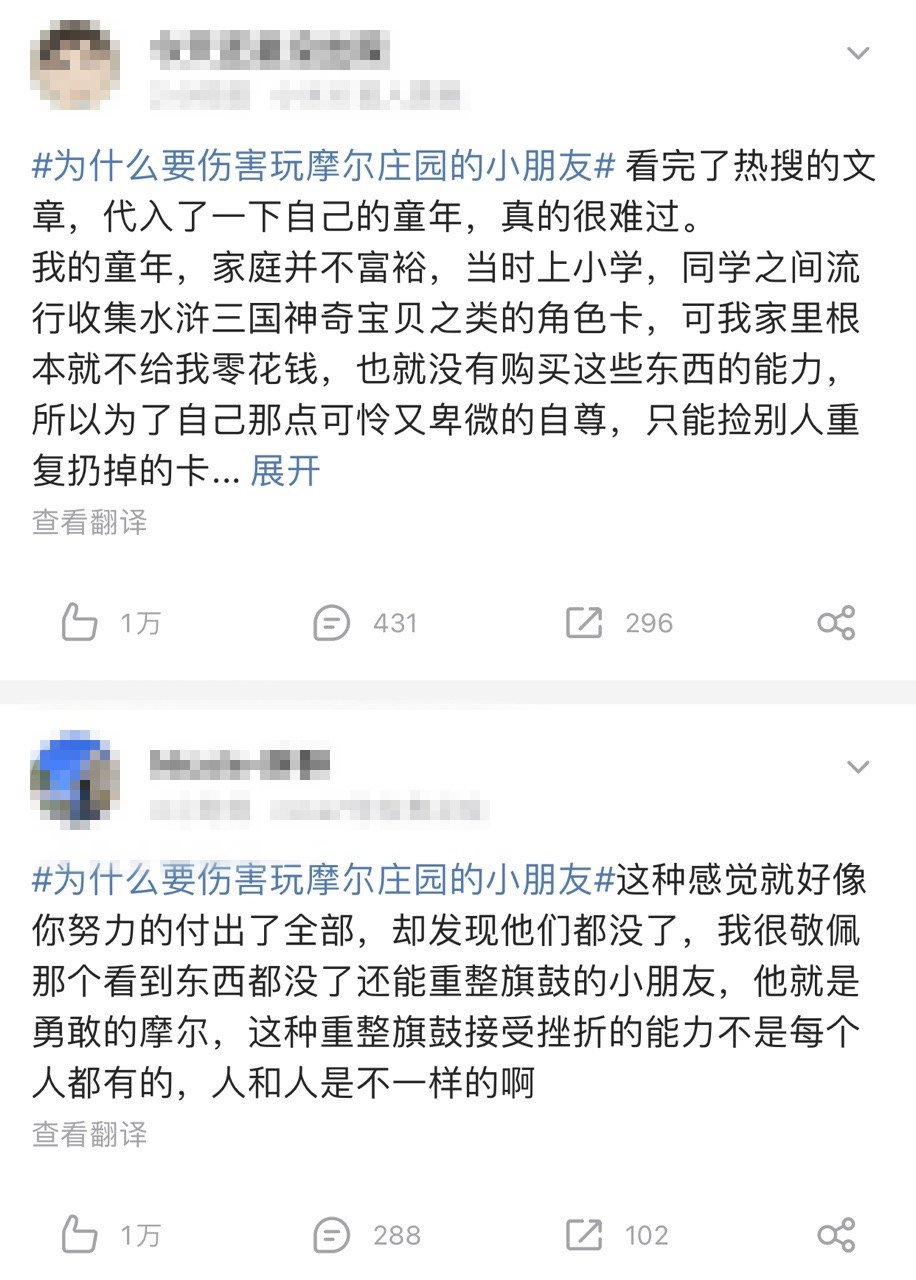The height and width of the screenshot is (1280, 916).
Task: Expand the first post via 展开
Action: pyautogui.click(x=285, y=470)
